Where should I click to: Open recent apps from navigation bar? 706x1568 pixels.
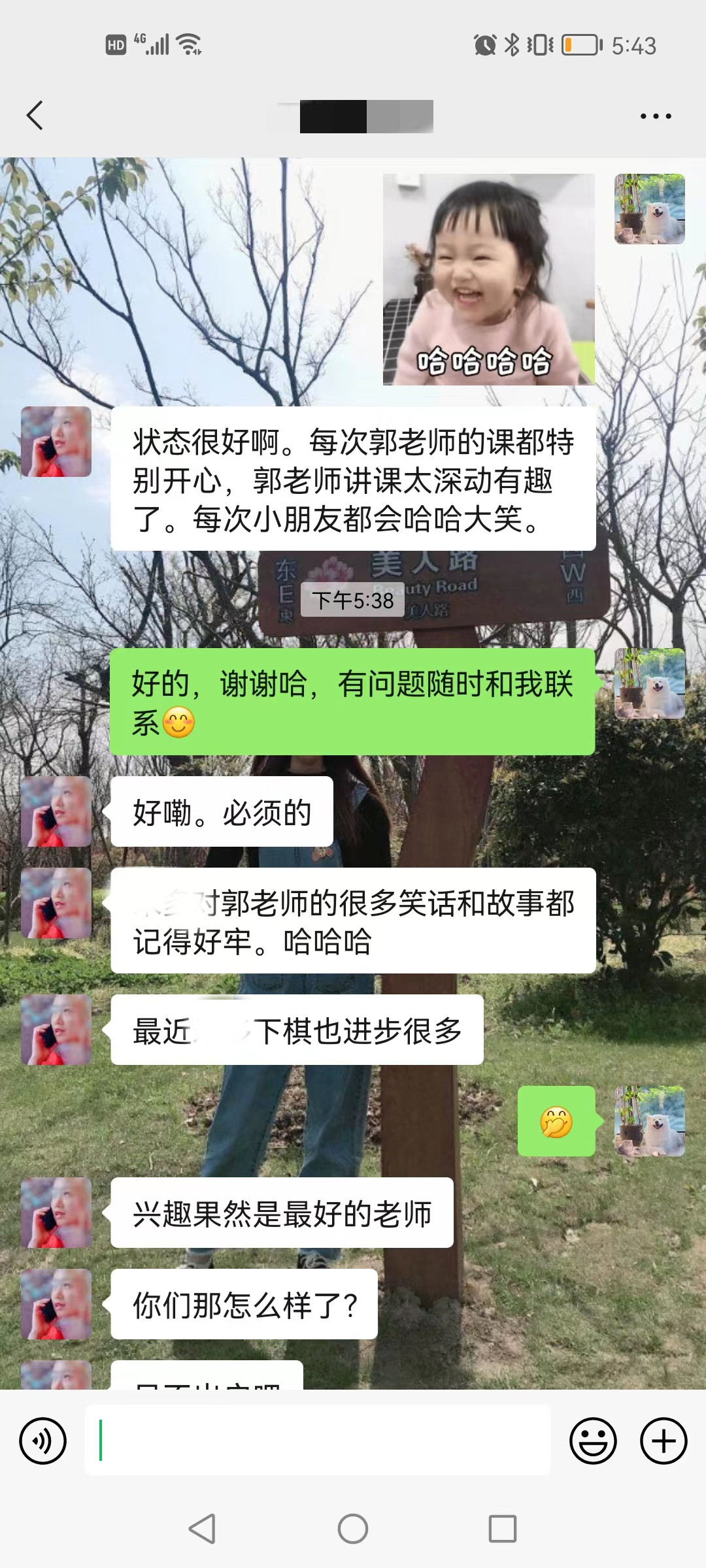[502, 1529]
